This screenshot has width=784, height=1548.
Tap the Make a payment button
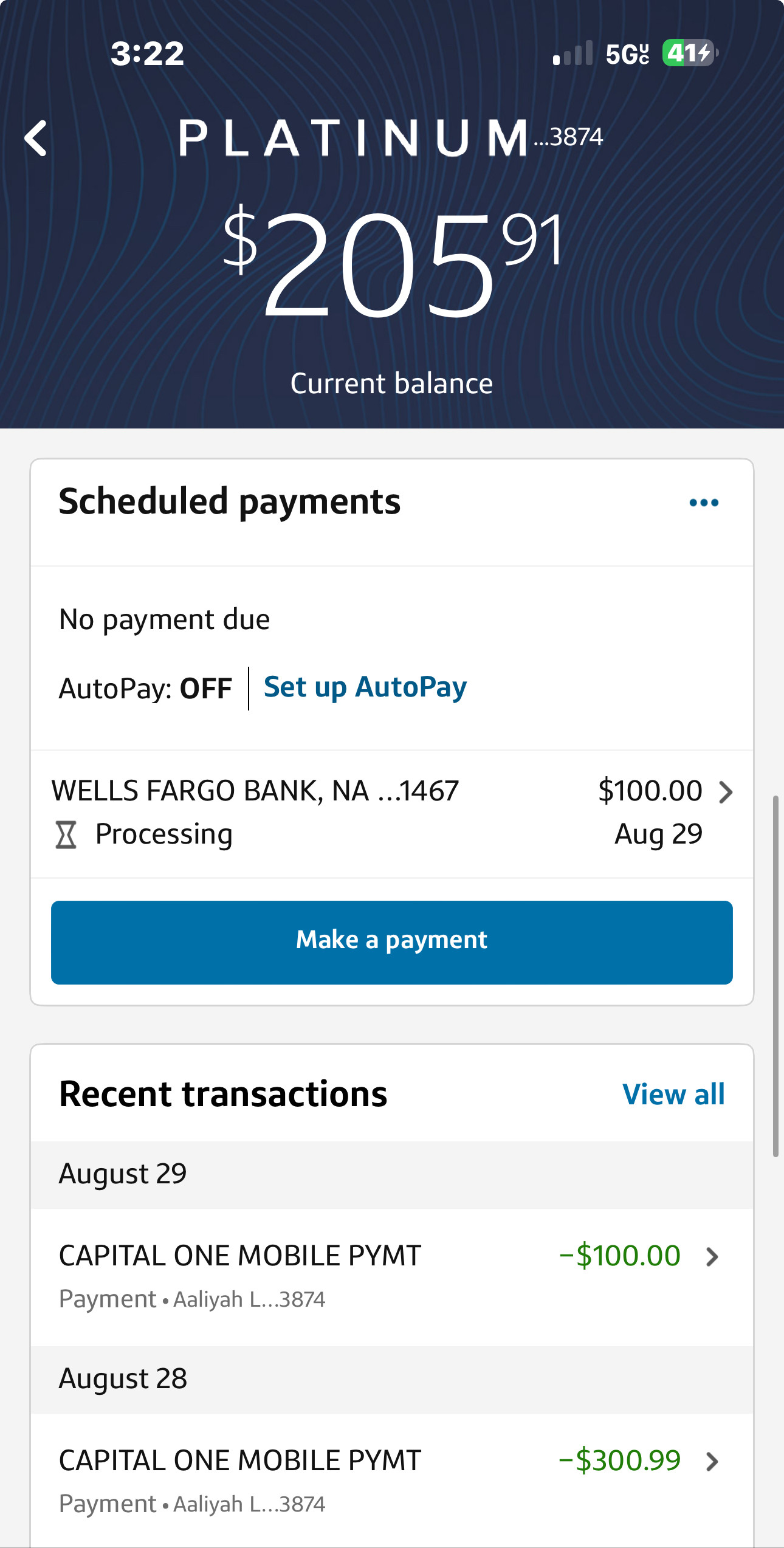point(392,942)
